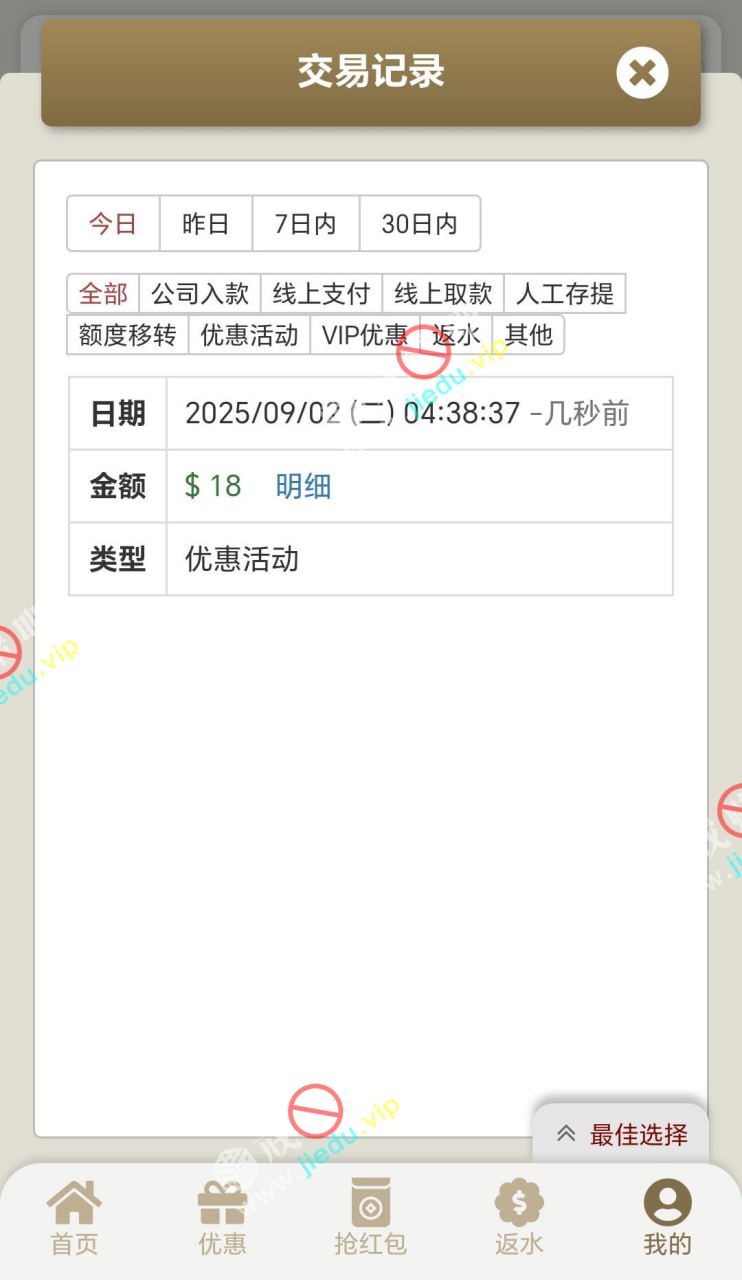Go to the 首页 tab
The image size is (742, 1280).
click(x=74, y=1217)
